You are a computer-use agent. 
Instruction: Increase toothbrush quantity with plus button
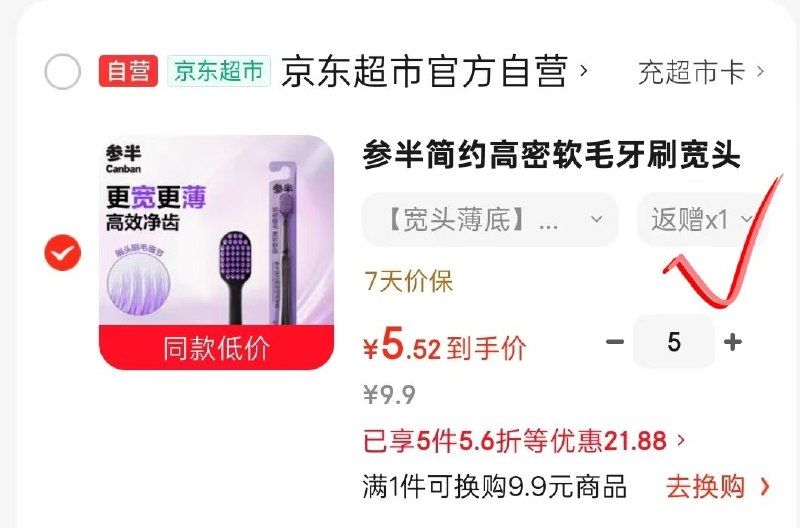click(x=733, y=342)
